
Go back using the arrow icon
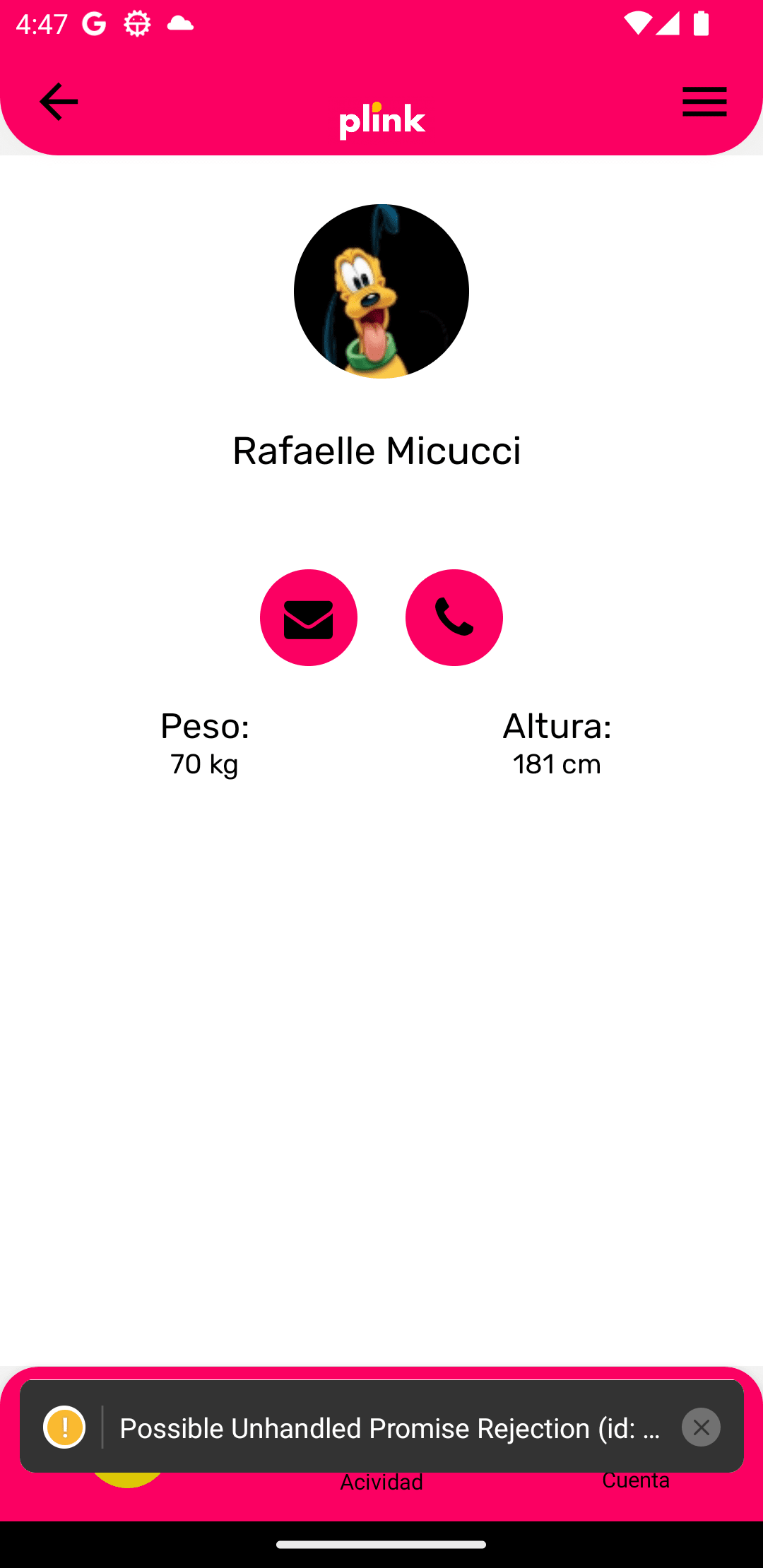[59, 102]
